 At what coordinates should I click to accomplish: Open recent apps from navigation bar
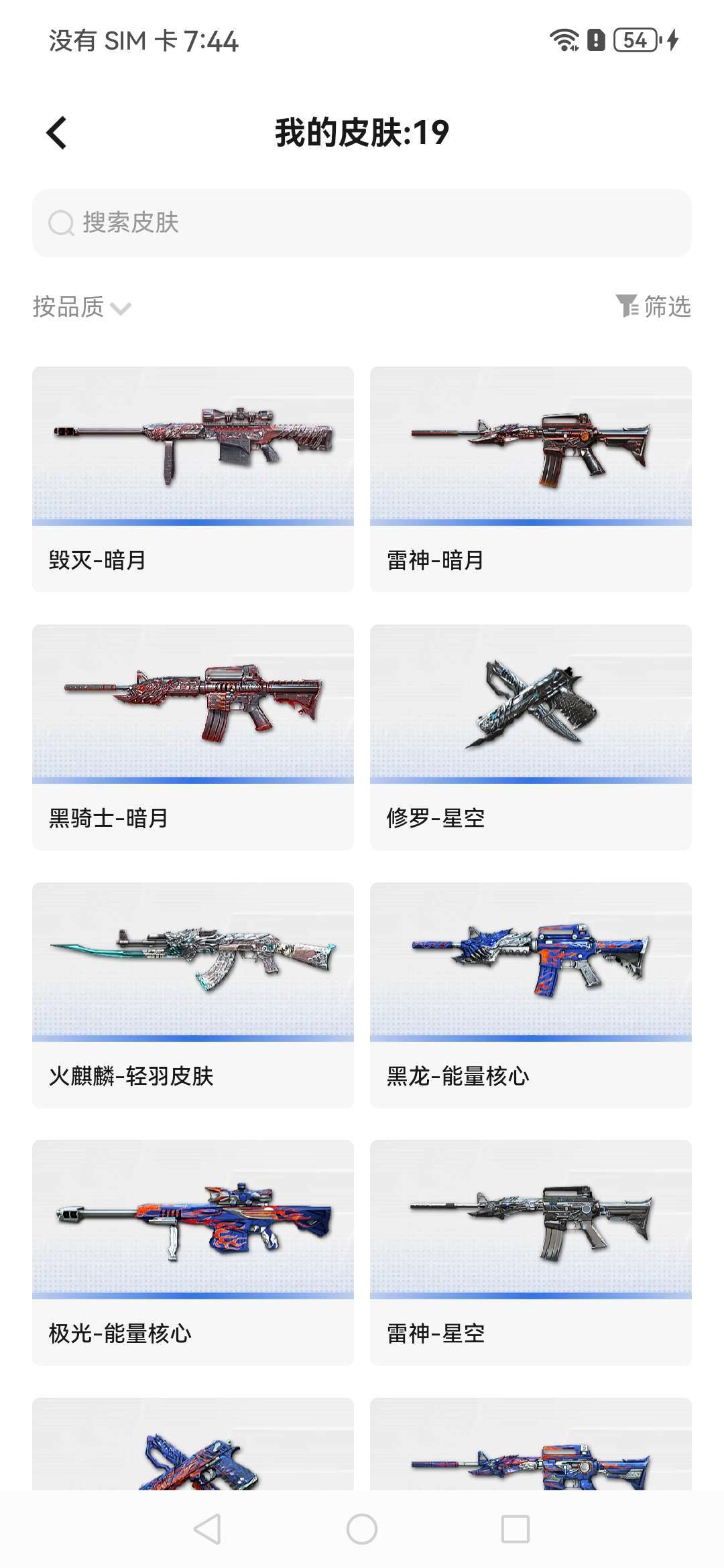[x=516, y=1529]
